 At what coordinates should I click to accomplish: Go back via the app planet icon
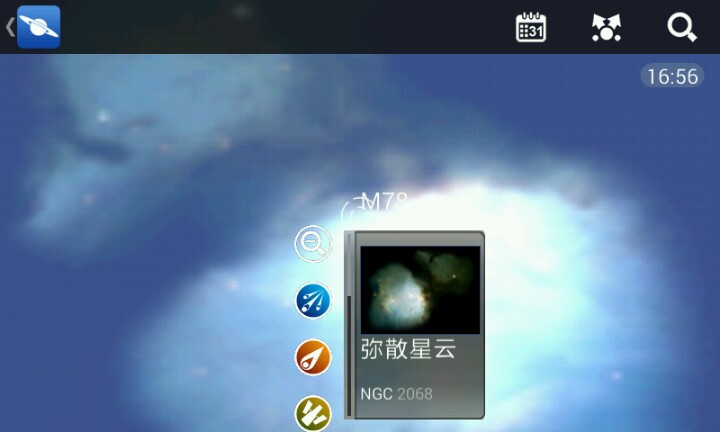click(37, 27)
